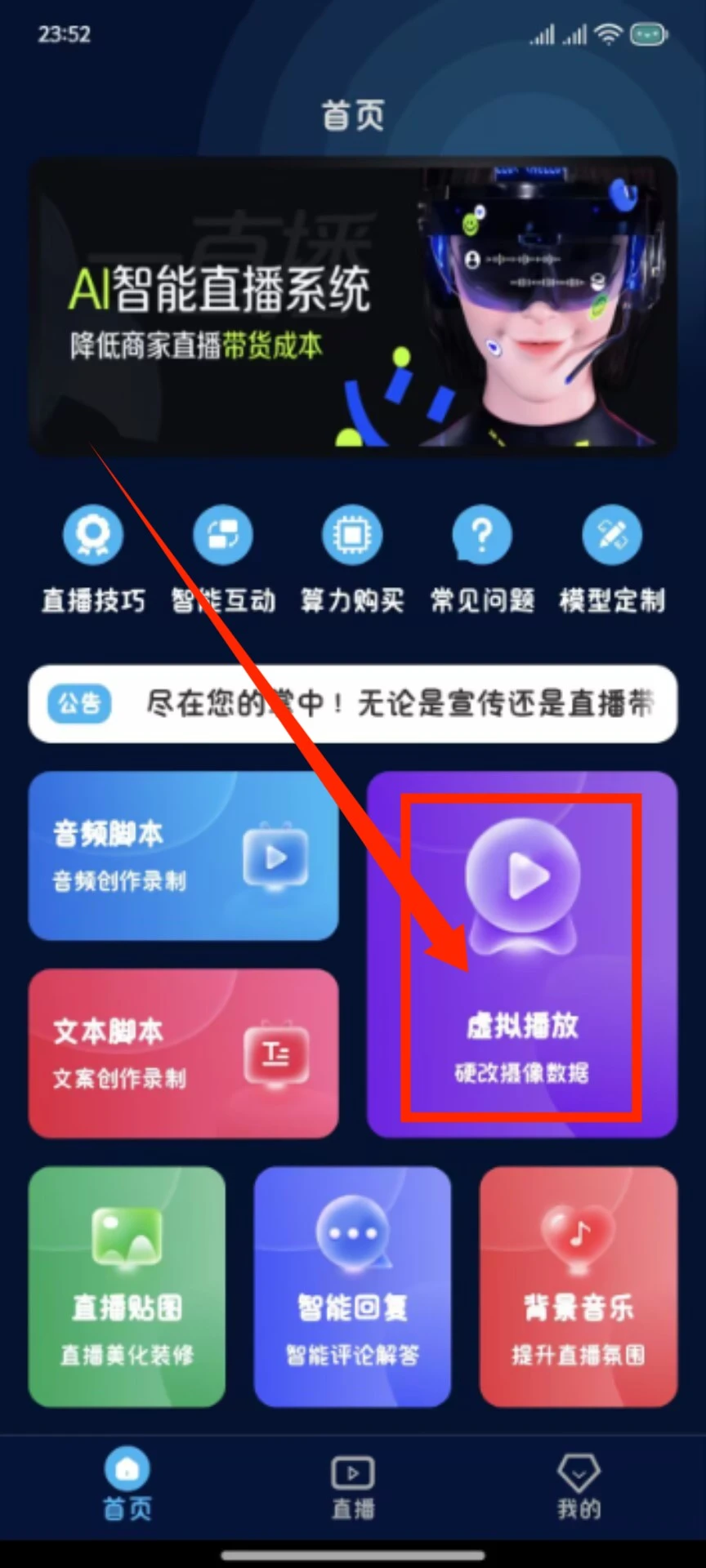Open the 直播贴图 card
706x1568 pixels.
pos(127,1286)
